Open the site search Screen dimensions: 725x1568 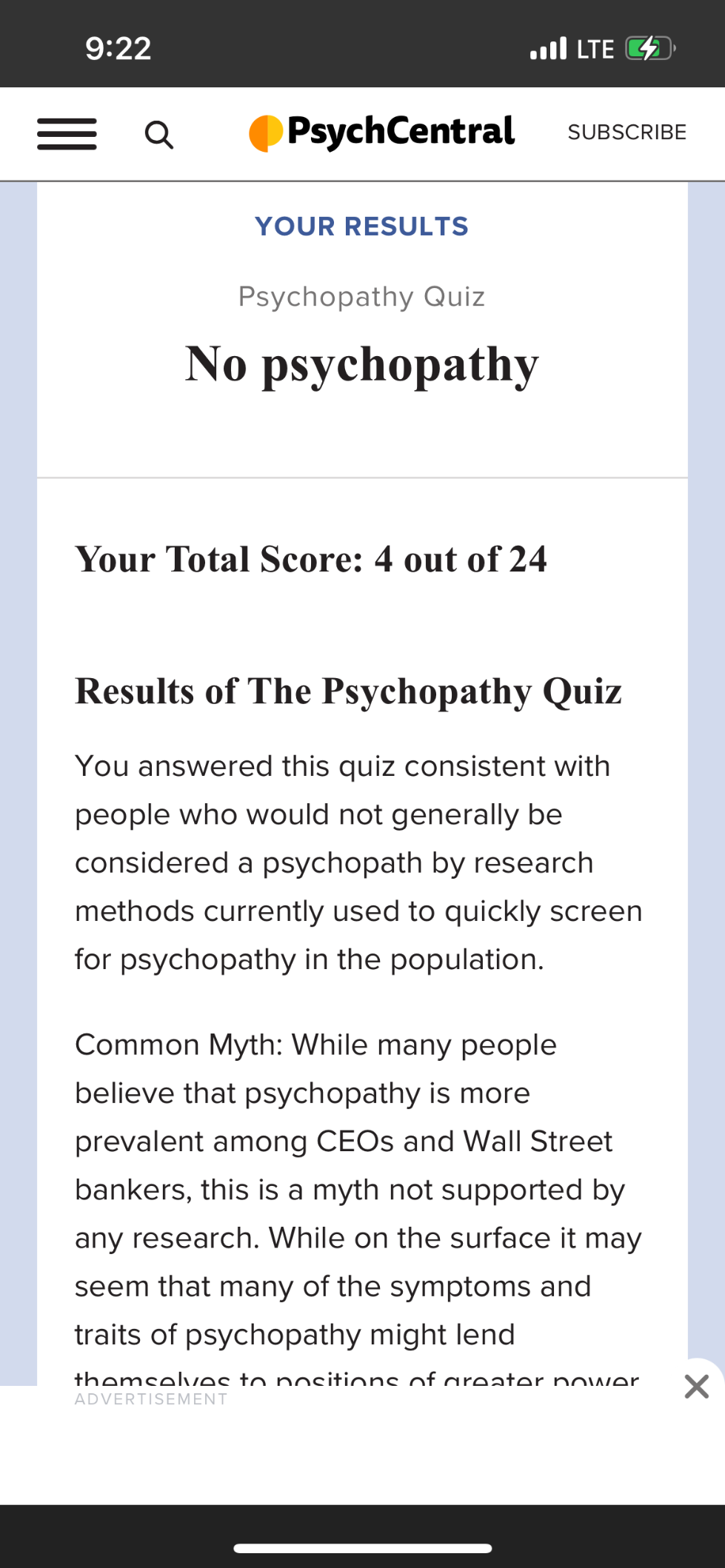click(158, 135)
